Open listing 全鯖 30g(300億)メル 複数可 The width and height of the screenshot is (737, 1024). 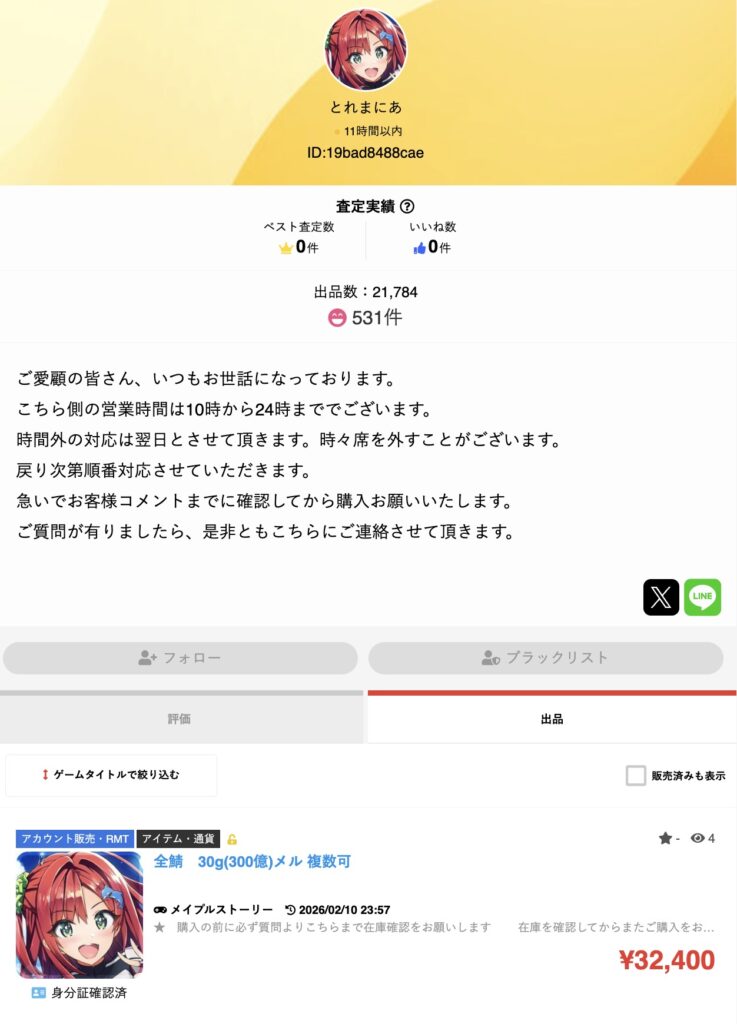[x=252, y=861]
